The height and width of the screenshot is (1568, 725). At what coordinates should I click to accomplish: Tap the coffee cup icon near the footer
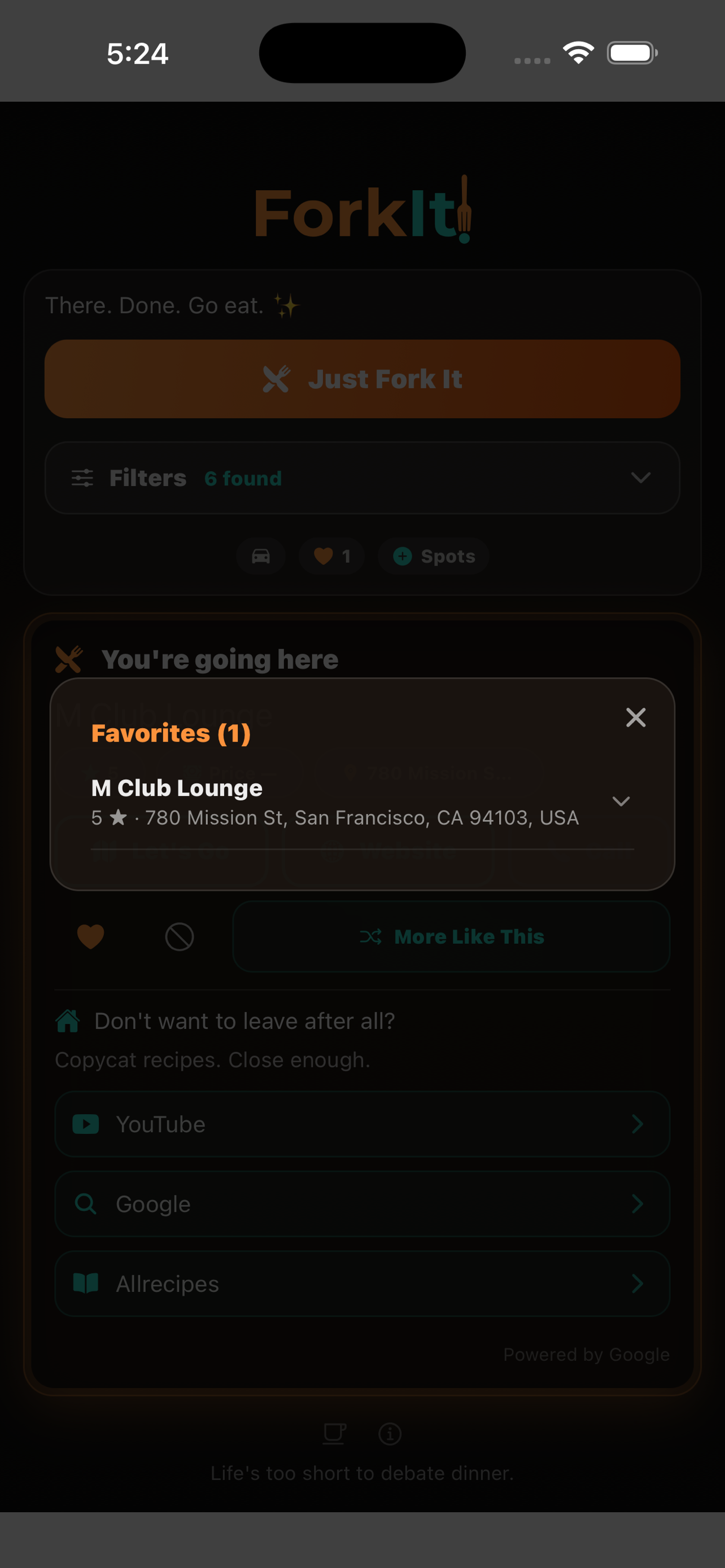click(334, 1434)
